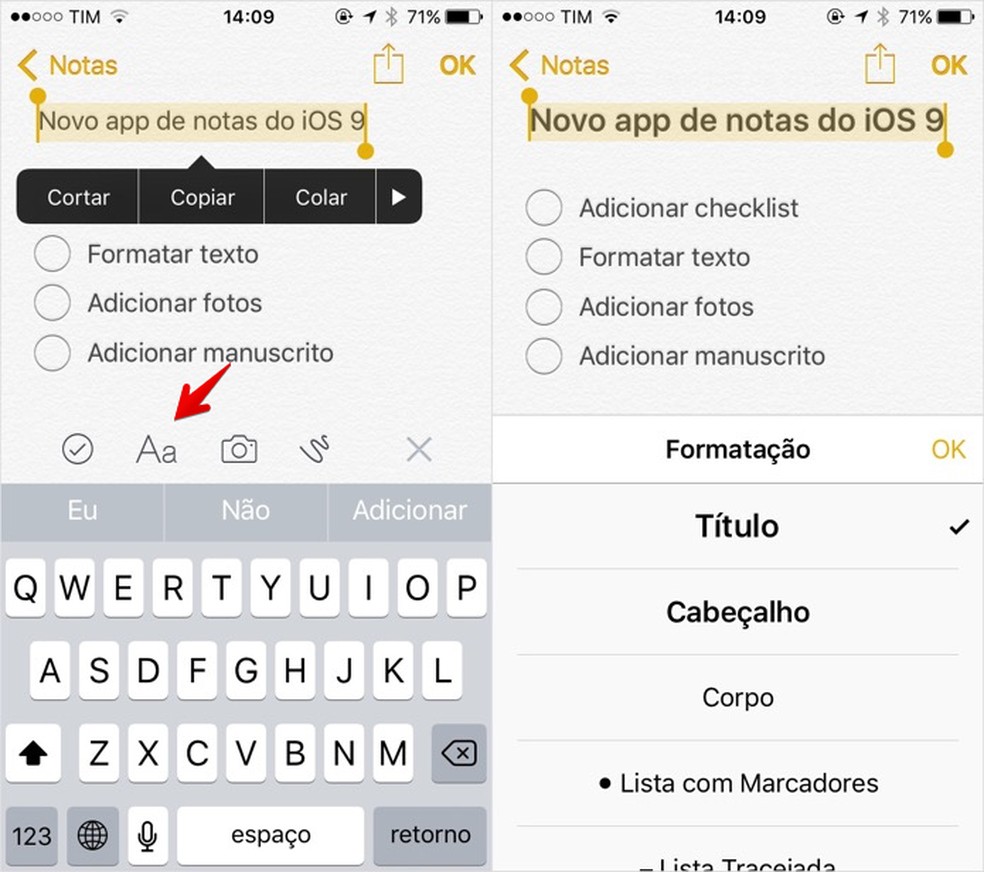Open the handwriting sketch tool
This screenshot has height=872, width=984.
317,450
